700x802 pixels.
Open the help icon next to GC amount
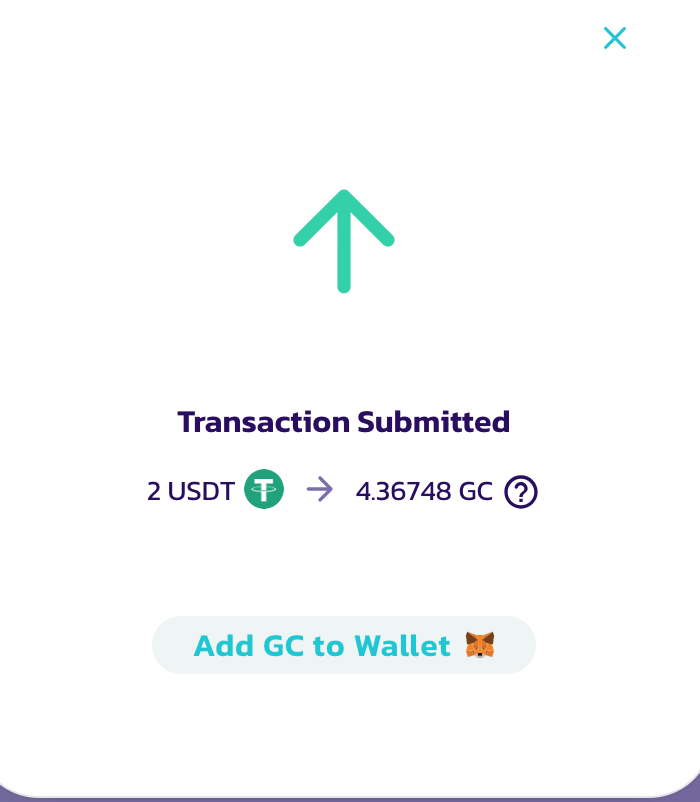click(x=521, y=492)
